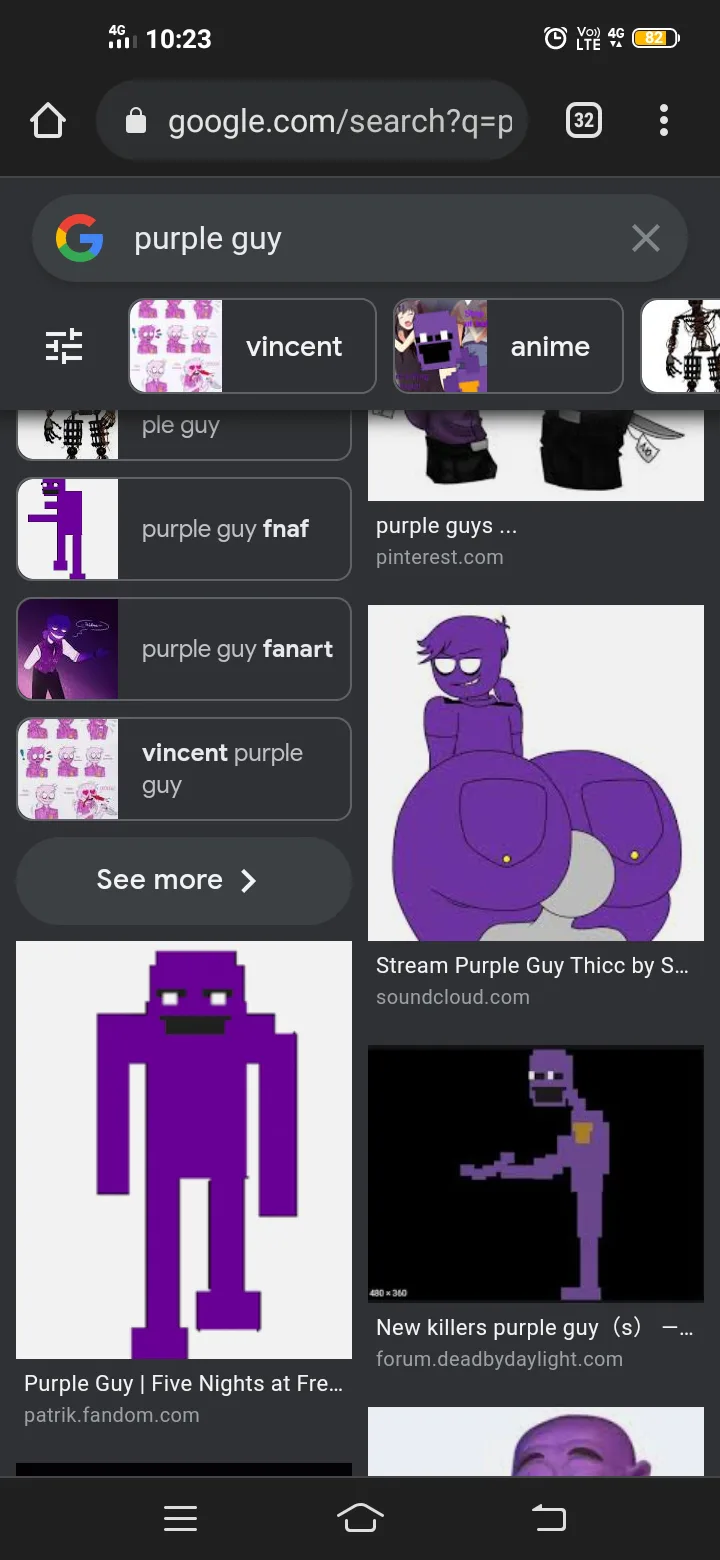Image resolution: width=720 pixels, height=1560 pixels.
Task: Open Chrome's three-dot overflow menu
Action: click(663, 122)
